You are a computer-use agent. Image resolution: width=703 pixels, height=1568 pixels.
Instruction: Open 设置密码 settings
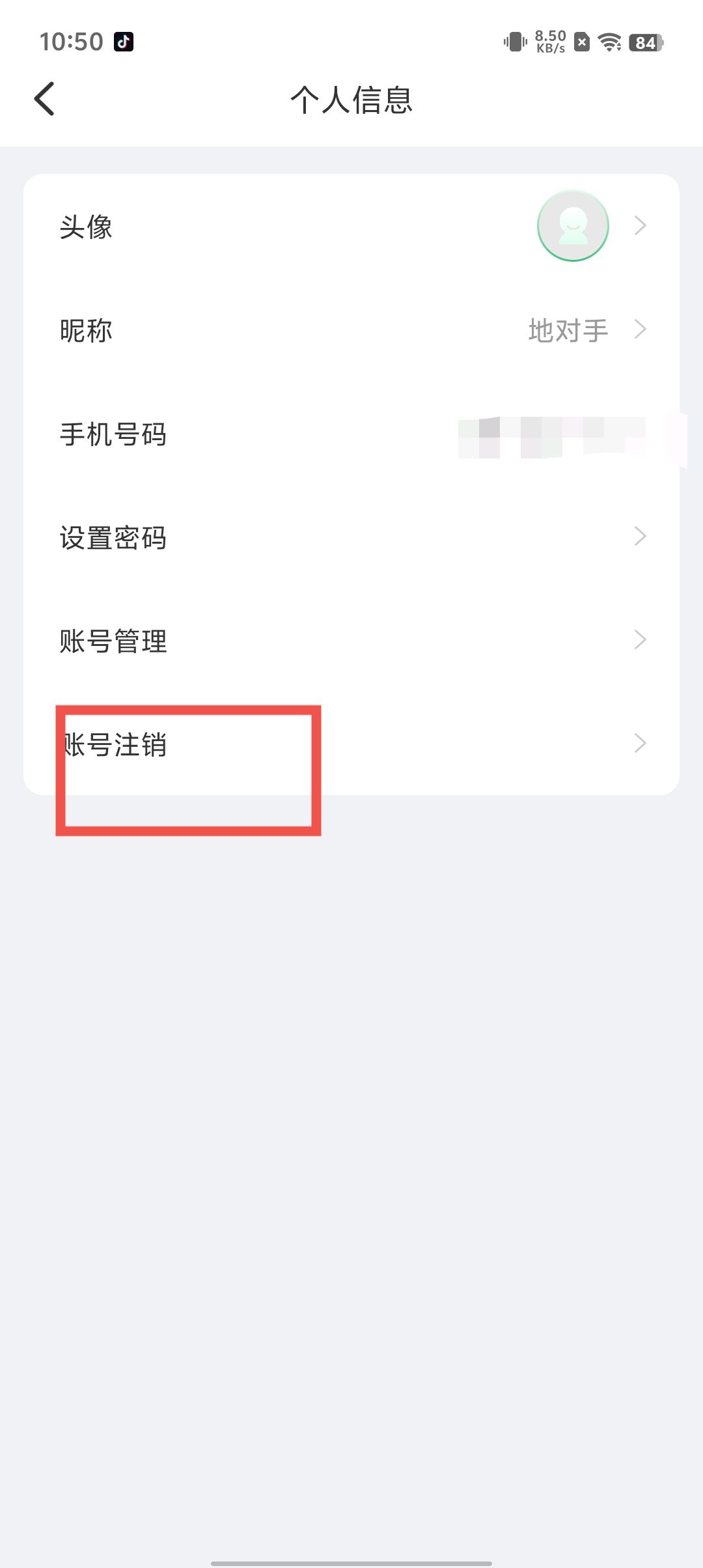click(351, 537)
